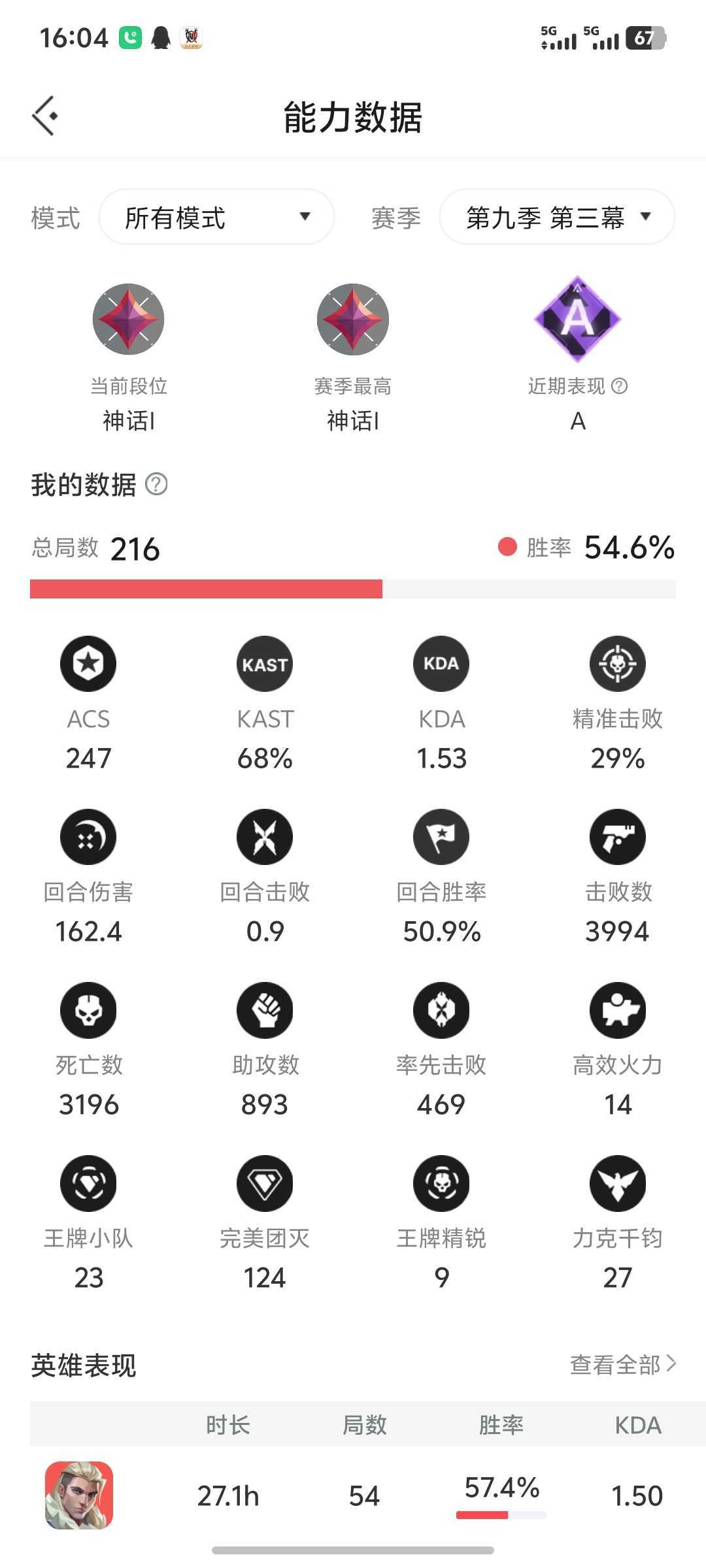Open 查看全部 for hero performance

pos(623,1364)
